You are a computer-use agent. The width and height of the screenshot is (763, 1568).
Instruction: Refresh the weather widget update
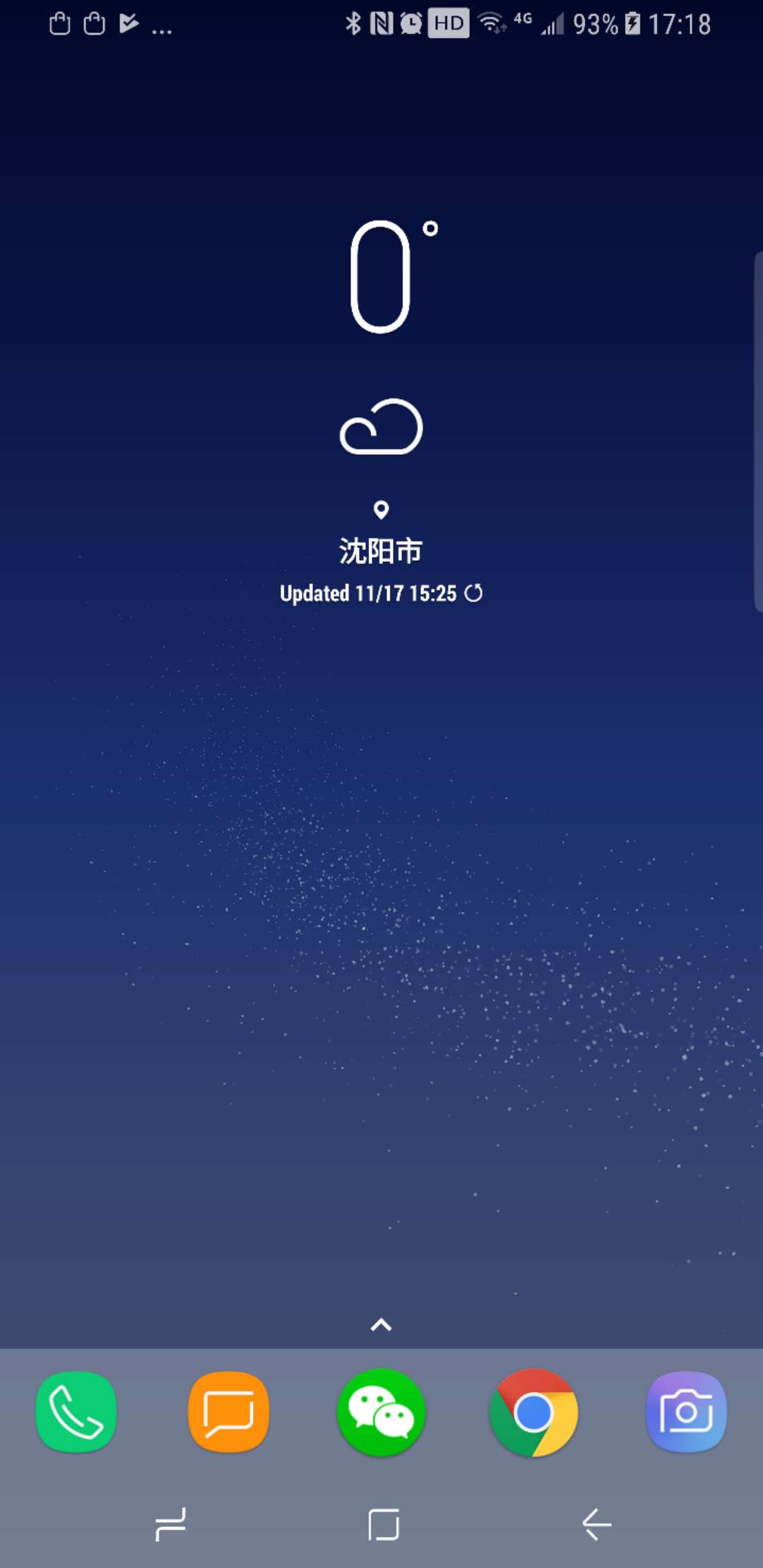(x=474, y=593)
